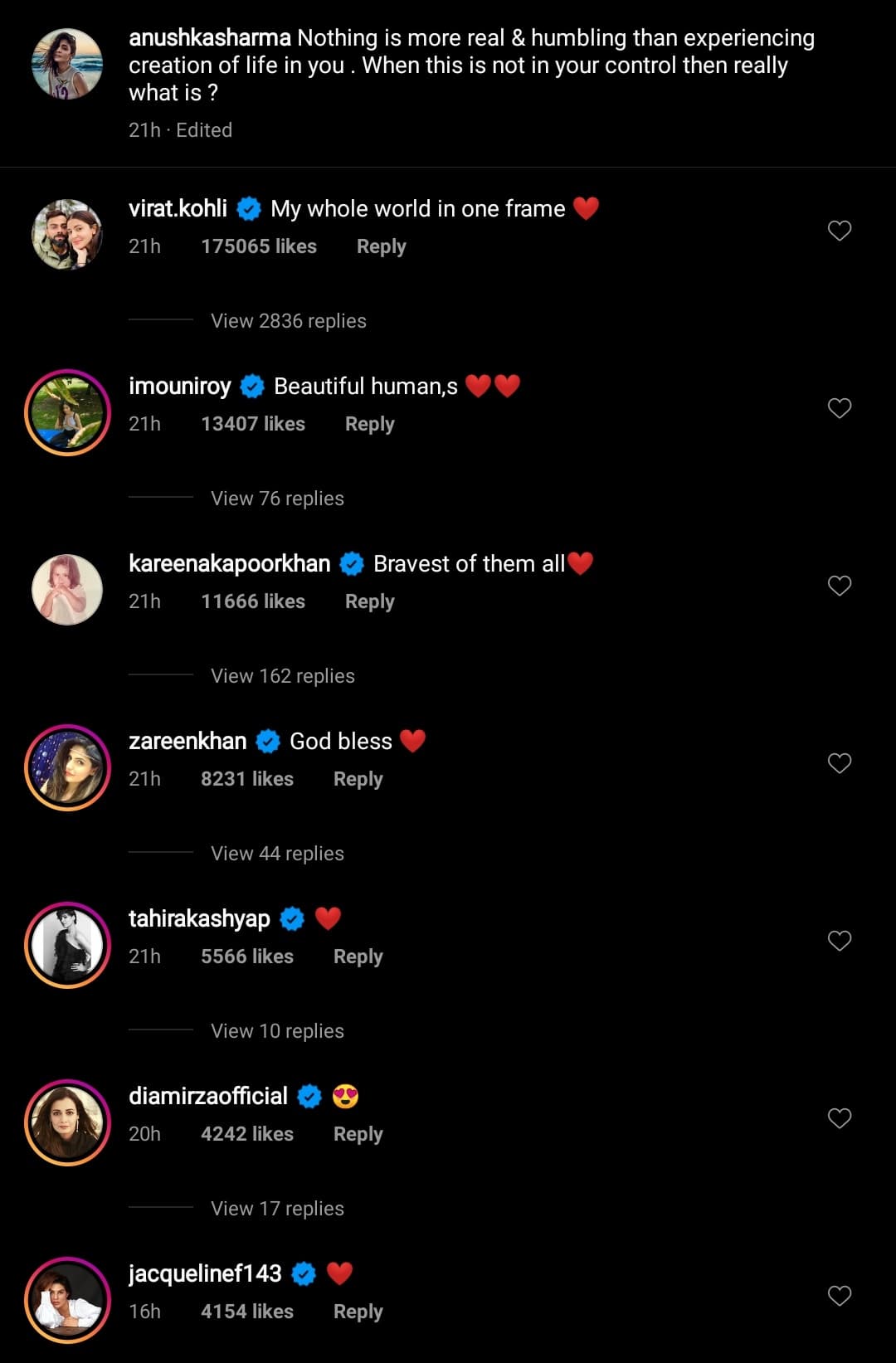896x1363 pixels.
Task: Expand the 17 replies thread
Action: [277, 1209]
